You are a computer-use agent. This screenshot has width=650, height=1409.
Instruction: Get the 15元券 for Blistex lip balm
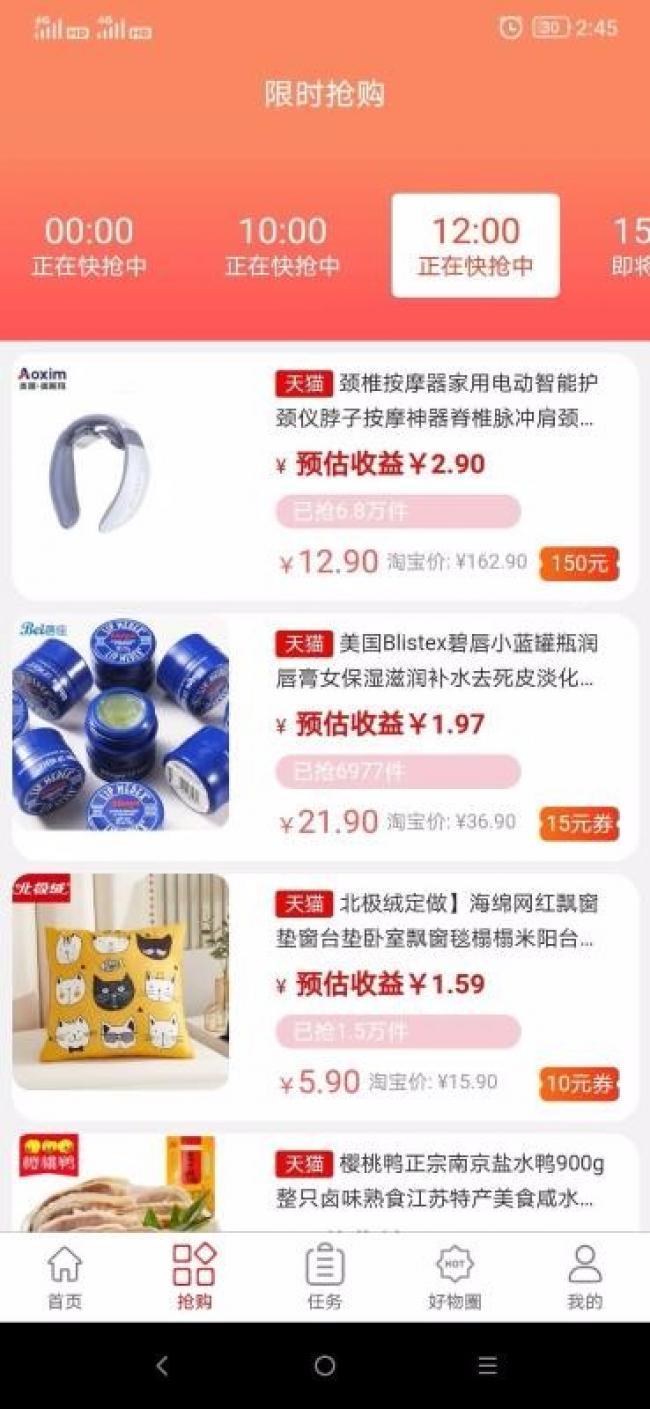click(579, 824)
